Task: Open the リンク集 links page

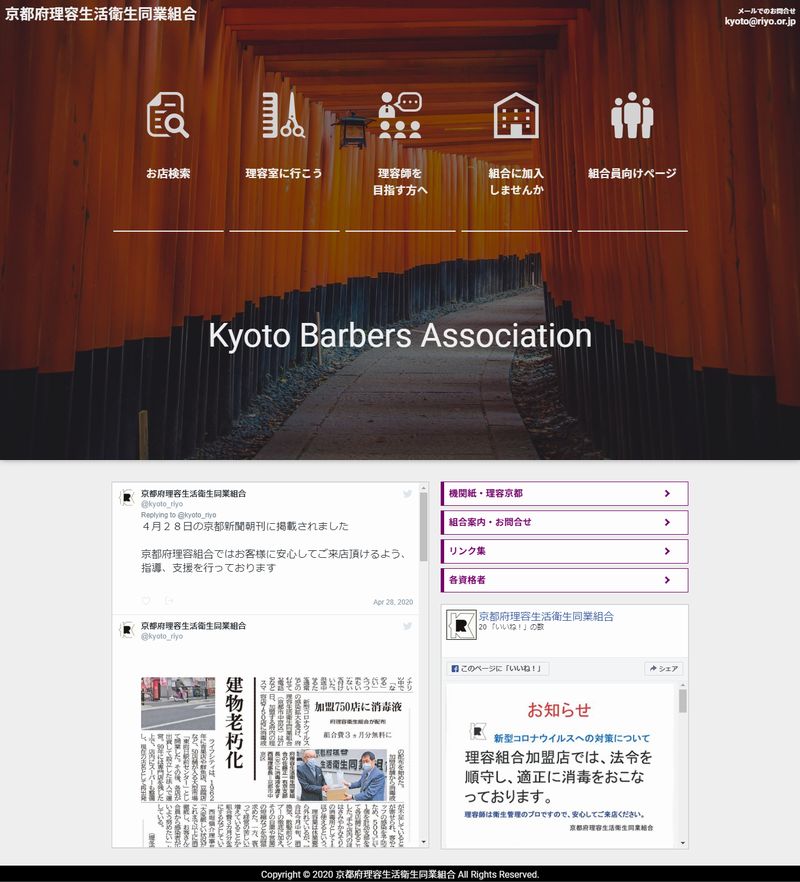Action: [564, 551]
